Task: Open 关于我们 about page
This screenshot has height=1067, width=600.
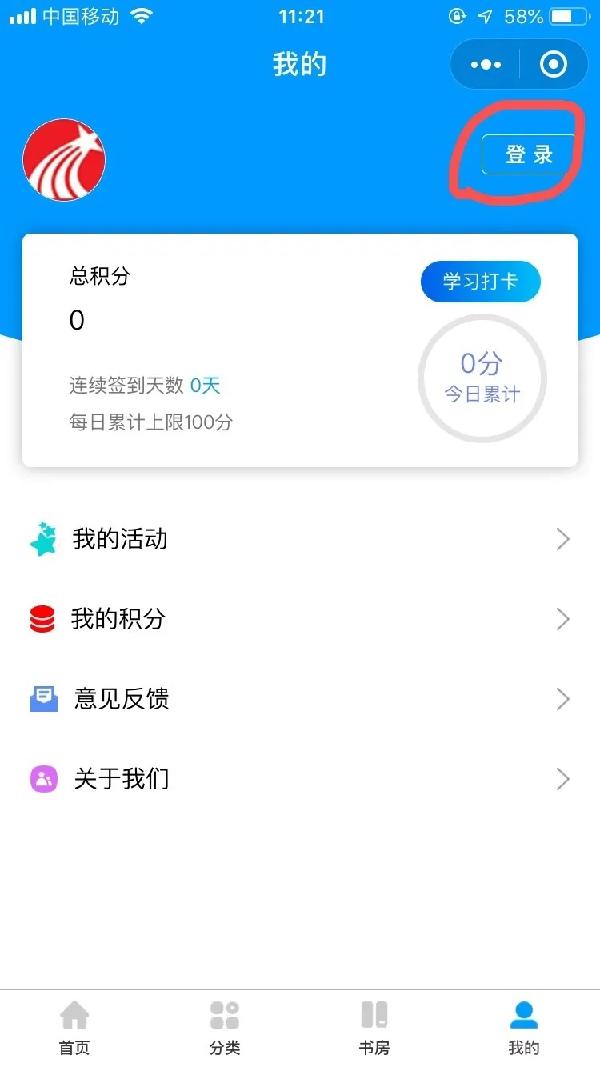Action: click(x=300, y=778)
